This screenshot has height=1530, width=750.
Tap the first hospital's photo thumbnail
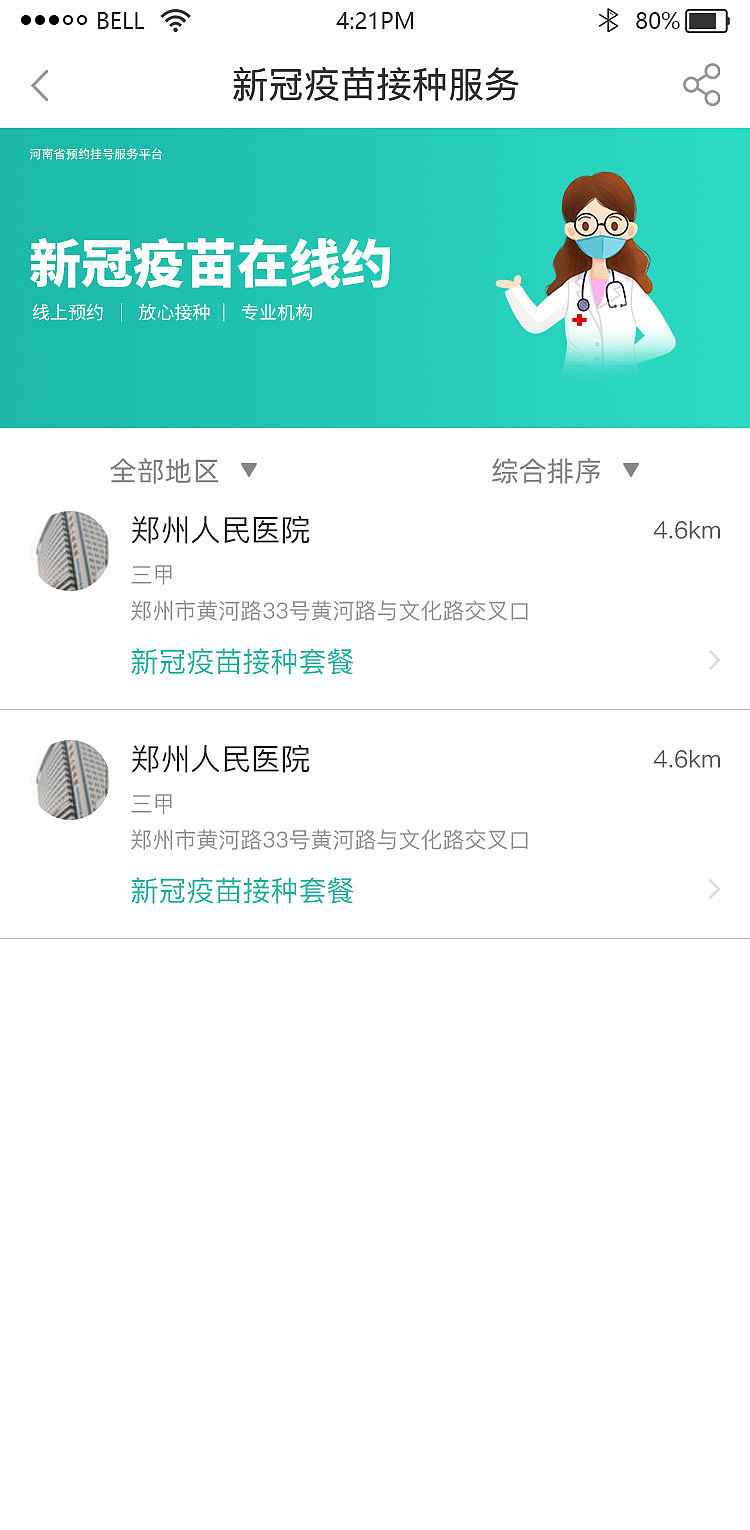(x=71, y=551)
